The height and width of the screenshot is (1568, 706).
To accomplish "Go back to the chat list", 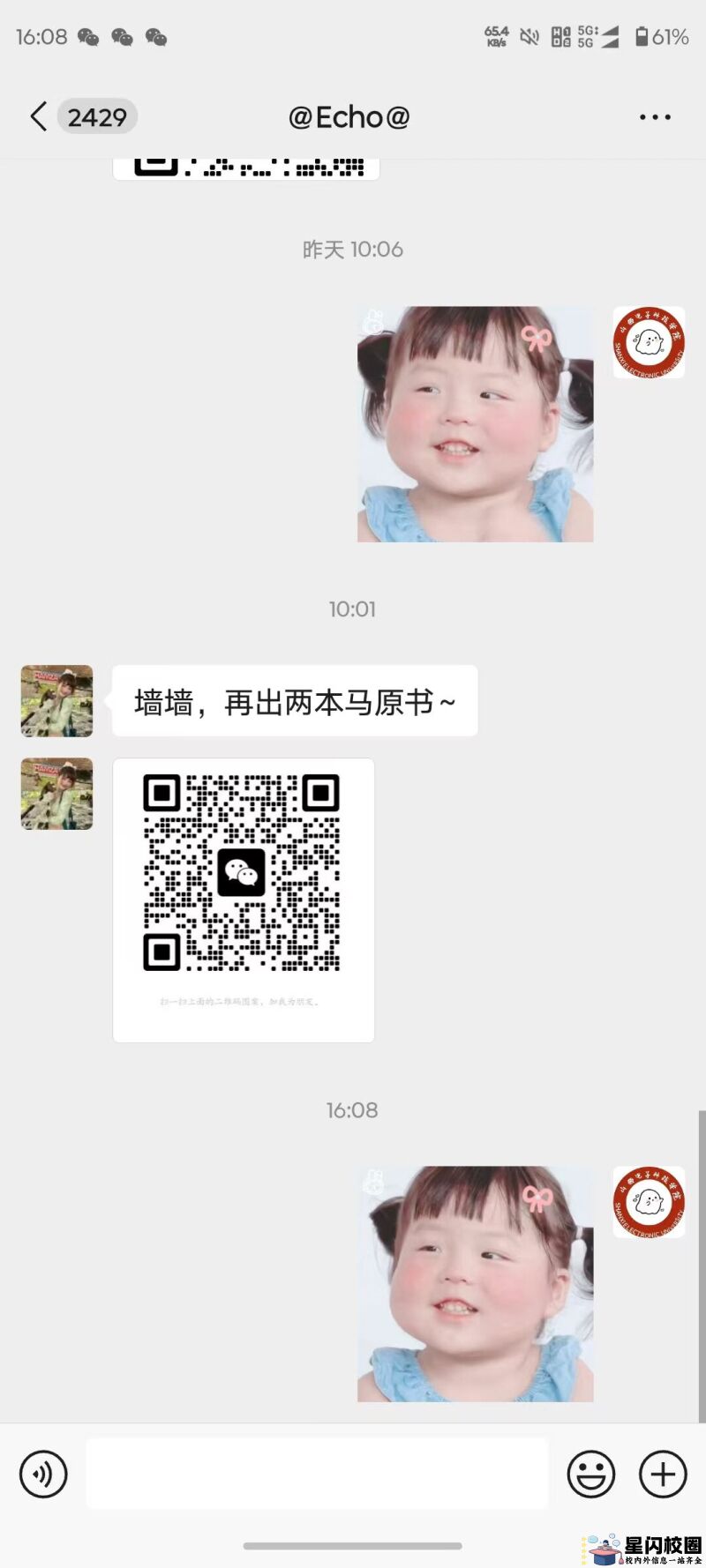I will point(39,116).
